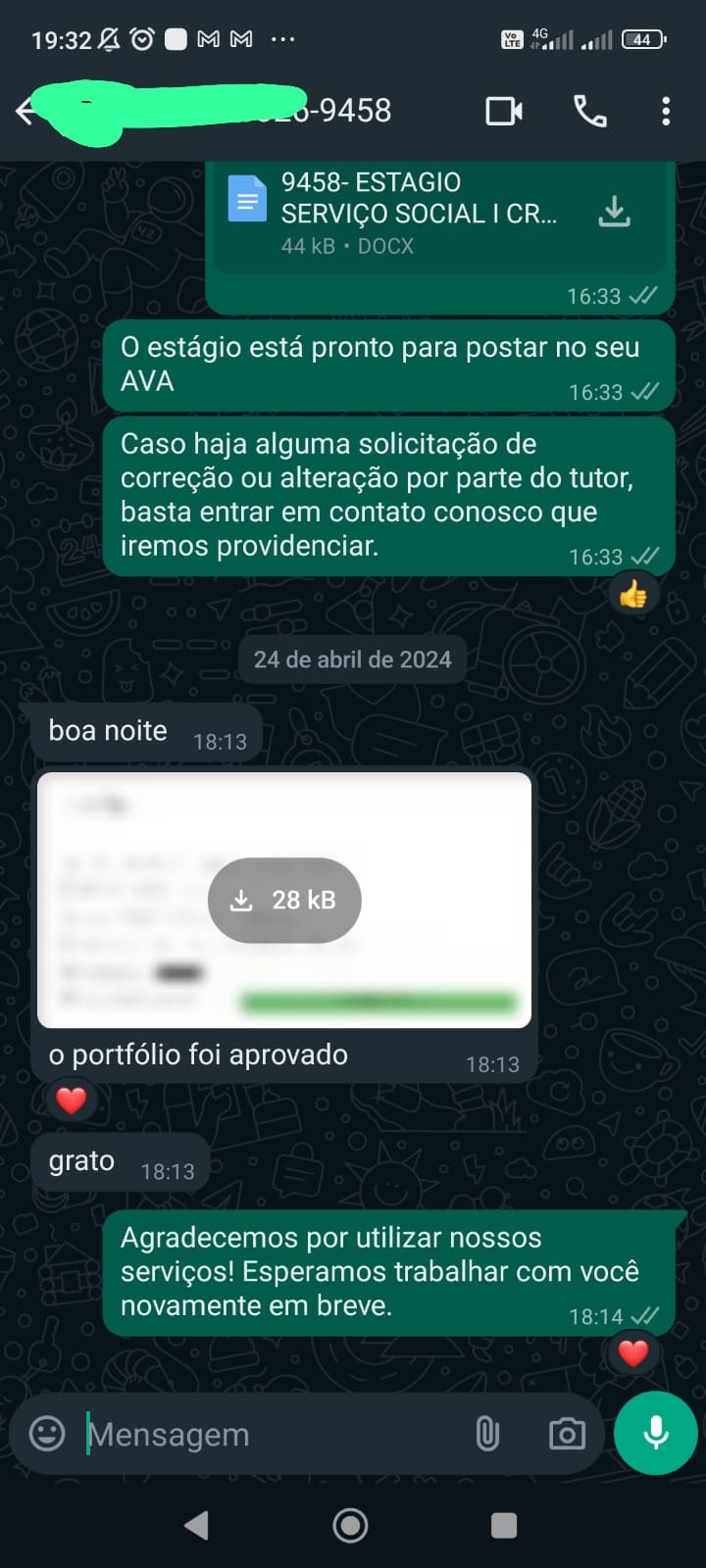View the heart reaction on 'Agradecemos' message

point(632,1353)
